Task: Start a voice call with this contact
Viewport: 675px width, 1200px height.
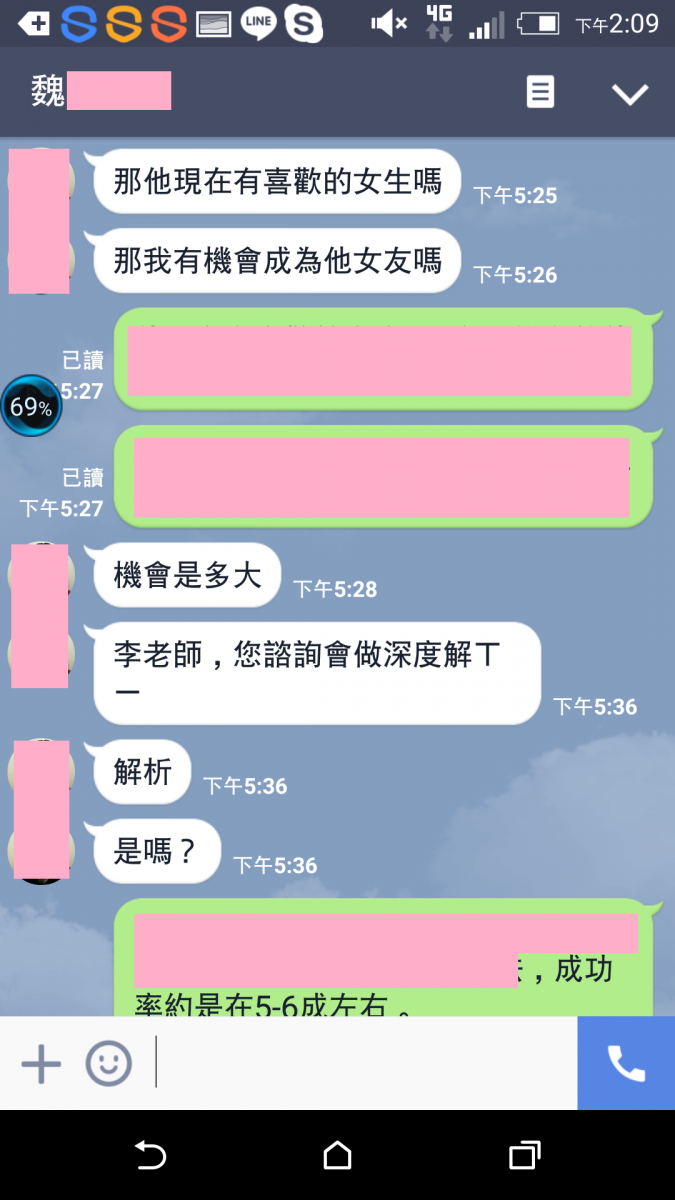Action: 626,1064
